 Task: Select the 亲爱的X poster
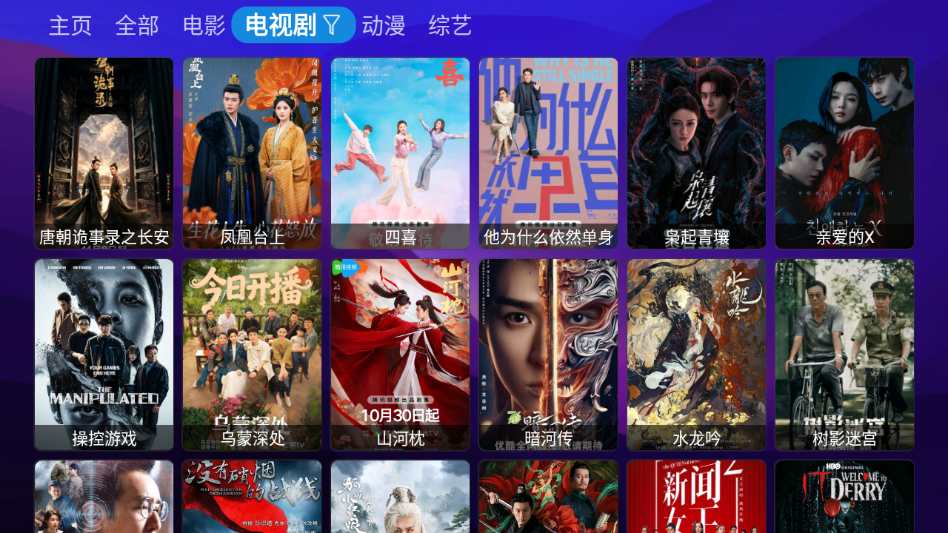[844, 152]
